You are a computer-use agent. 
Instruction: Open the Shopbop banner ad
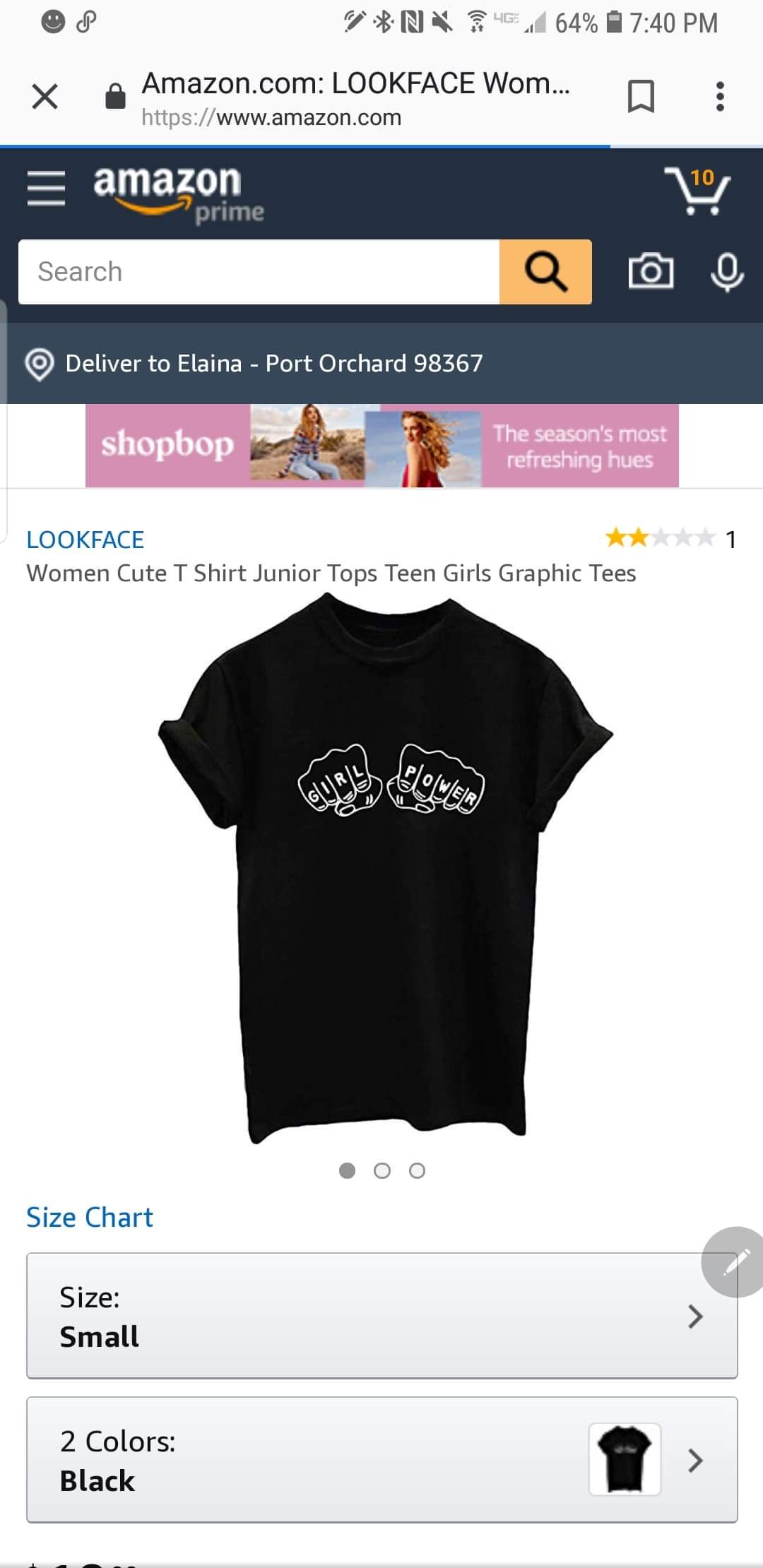[x=381, y=446]
